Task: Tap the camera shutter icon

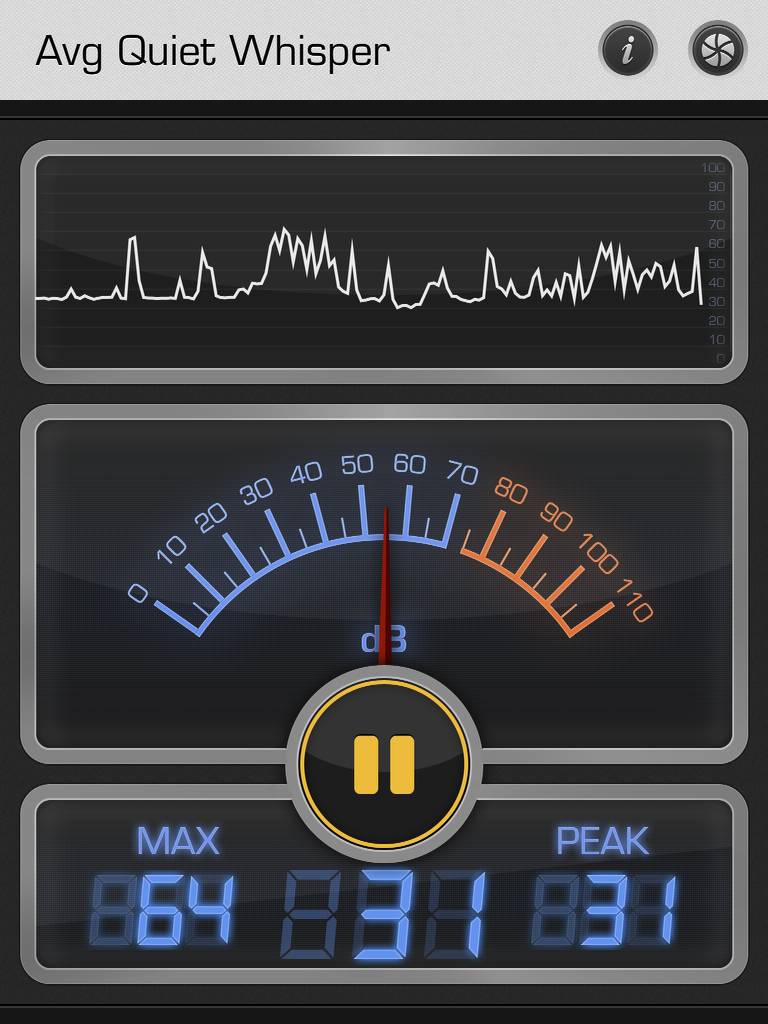Action: (717, 49)
